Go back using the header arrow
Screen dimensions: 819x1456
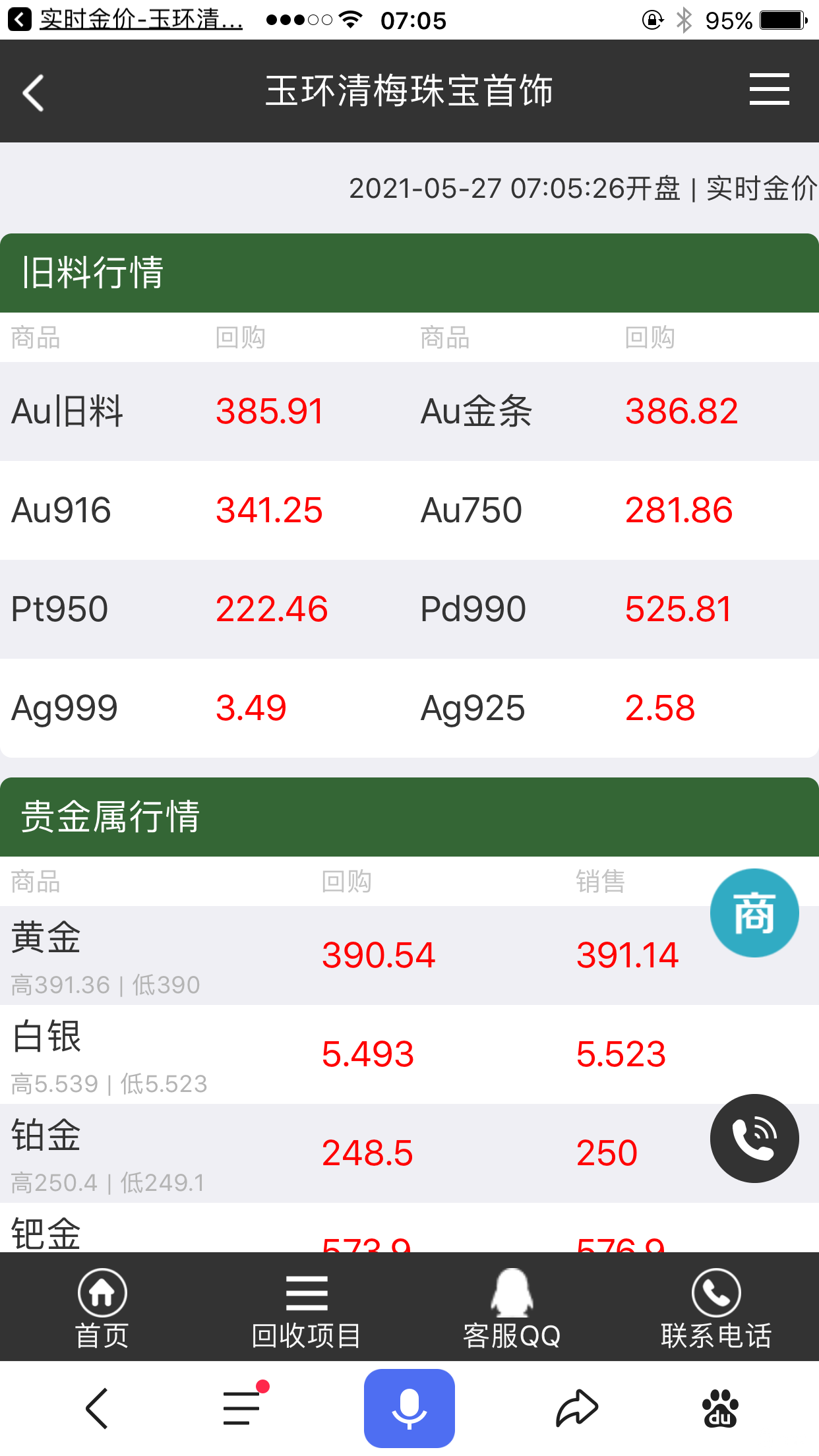point(34,92)
